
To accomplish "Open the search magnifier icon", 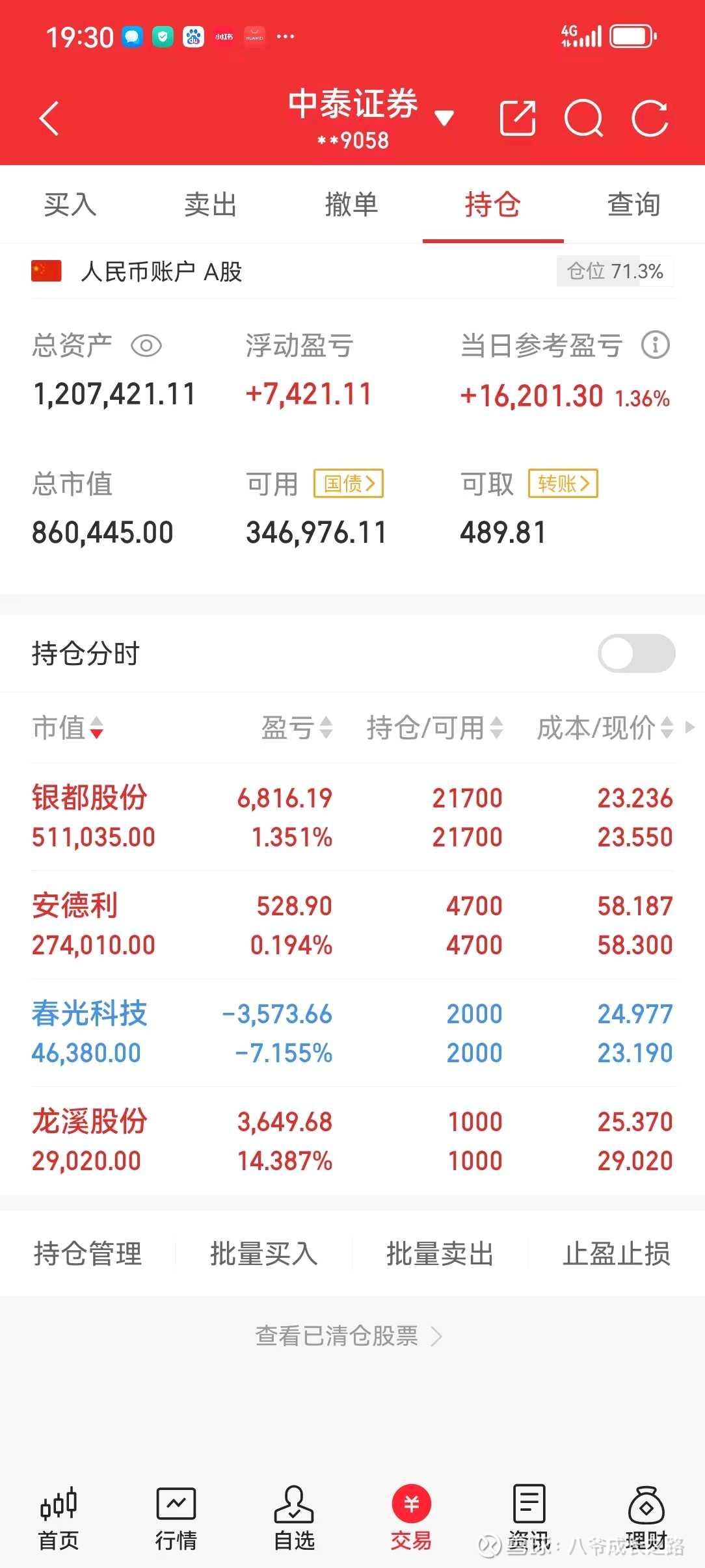I will click(583, 118).
